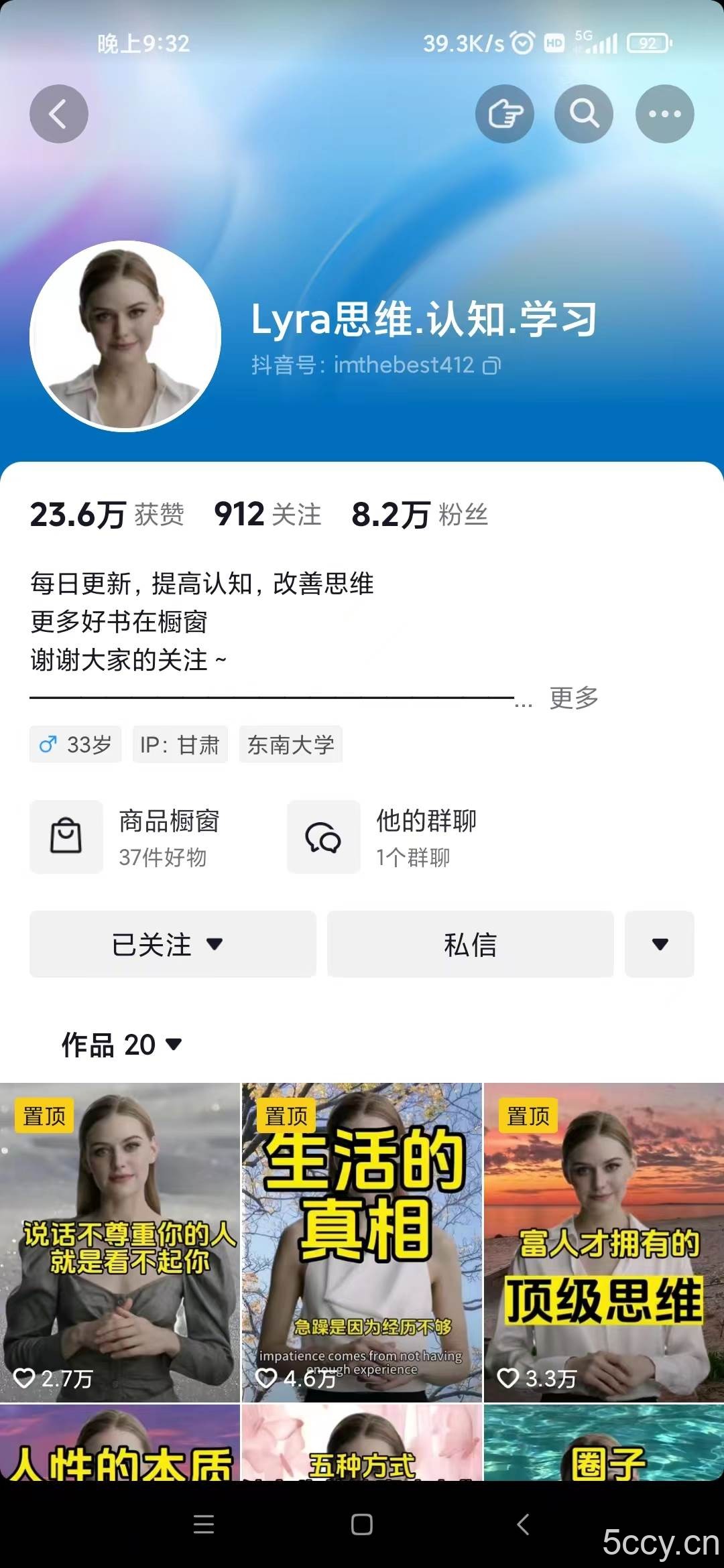This screenshot has width=724, height=1568.
Task: Select the 33岁 age tag
Action: (74, 744)
